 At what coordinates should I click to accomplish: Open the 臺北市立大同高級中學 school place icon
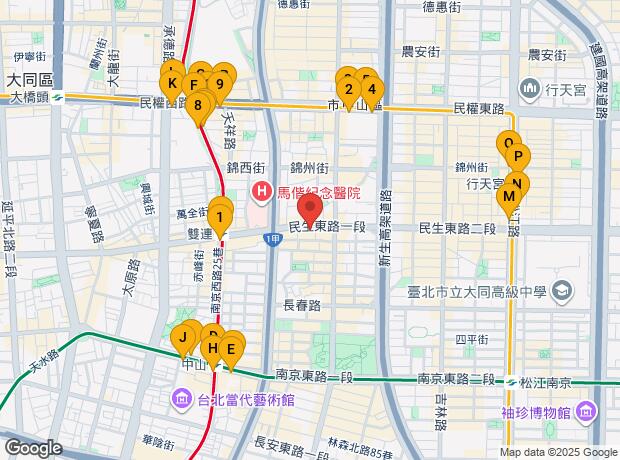click(x=563, y=291)
